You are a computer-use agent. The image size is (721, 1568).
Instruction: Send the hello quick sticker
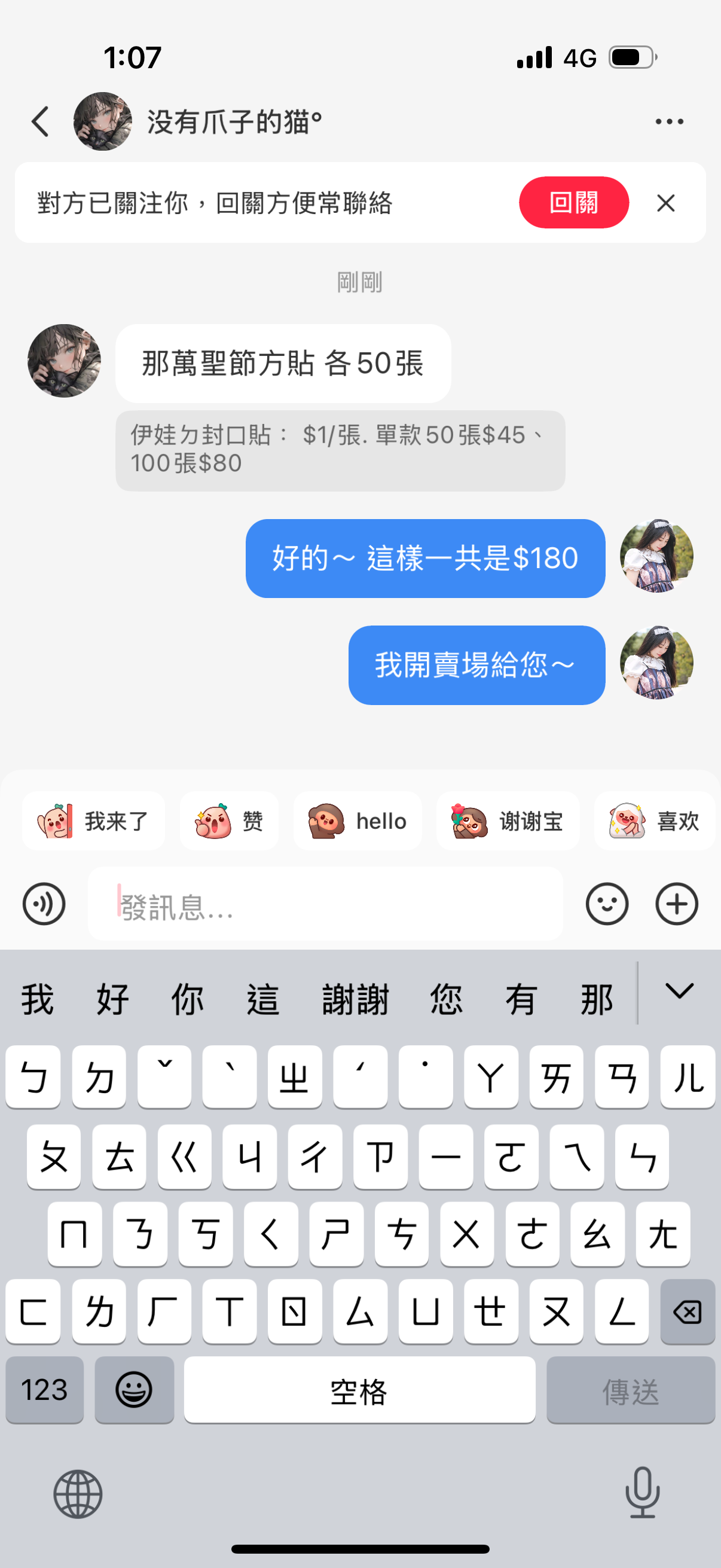pyautogui.click(x=357, y=820)
